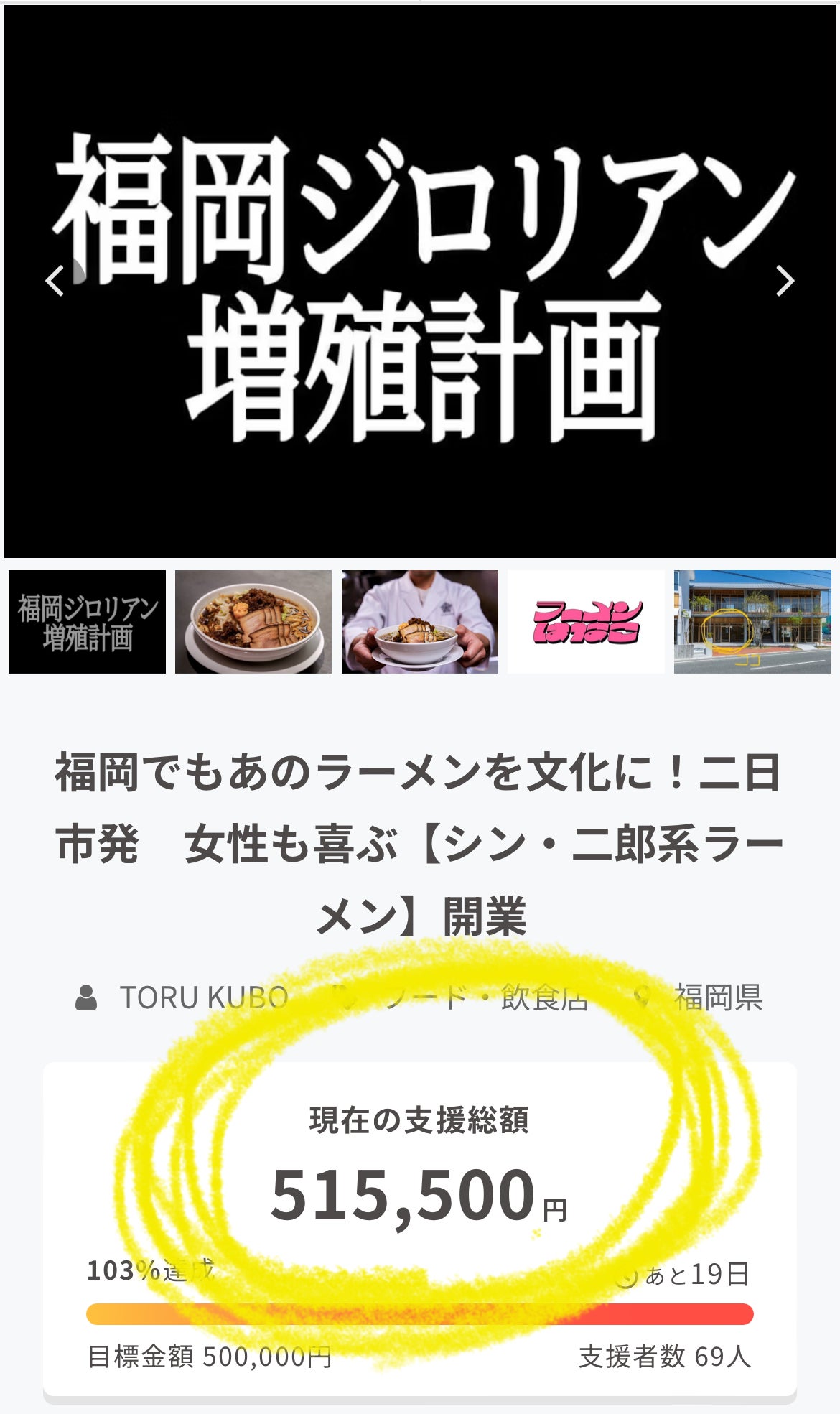The height and width of the screenshot is (1414, 840).
Task: Browse the フード・飲食店 category
Action: click(x=486, y=997)
